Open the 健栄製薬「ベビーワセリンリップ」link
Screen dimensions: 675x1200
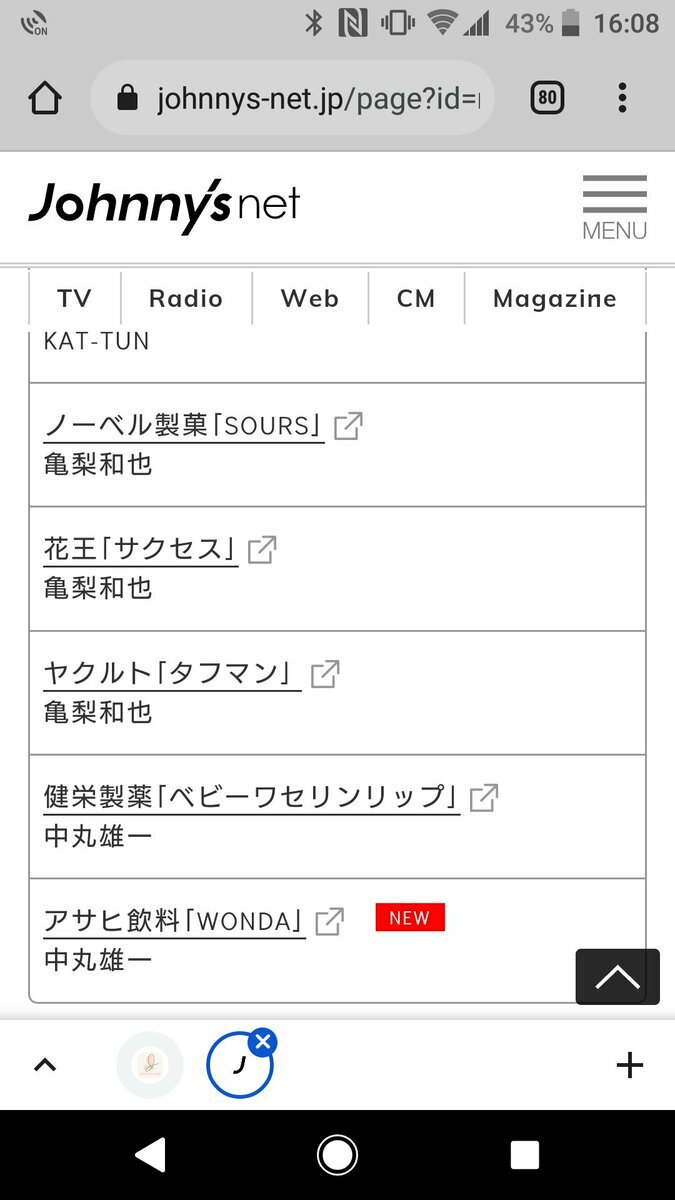(x=252, y=797)
